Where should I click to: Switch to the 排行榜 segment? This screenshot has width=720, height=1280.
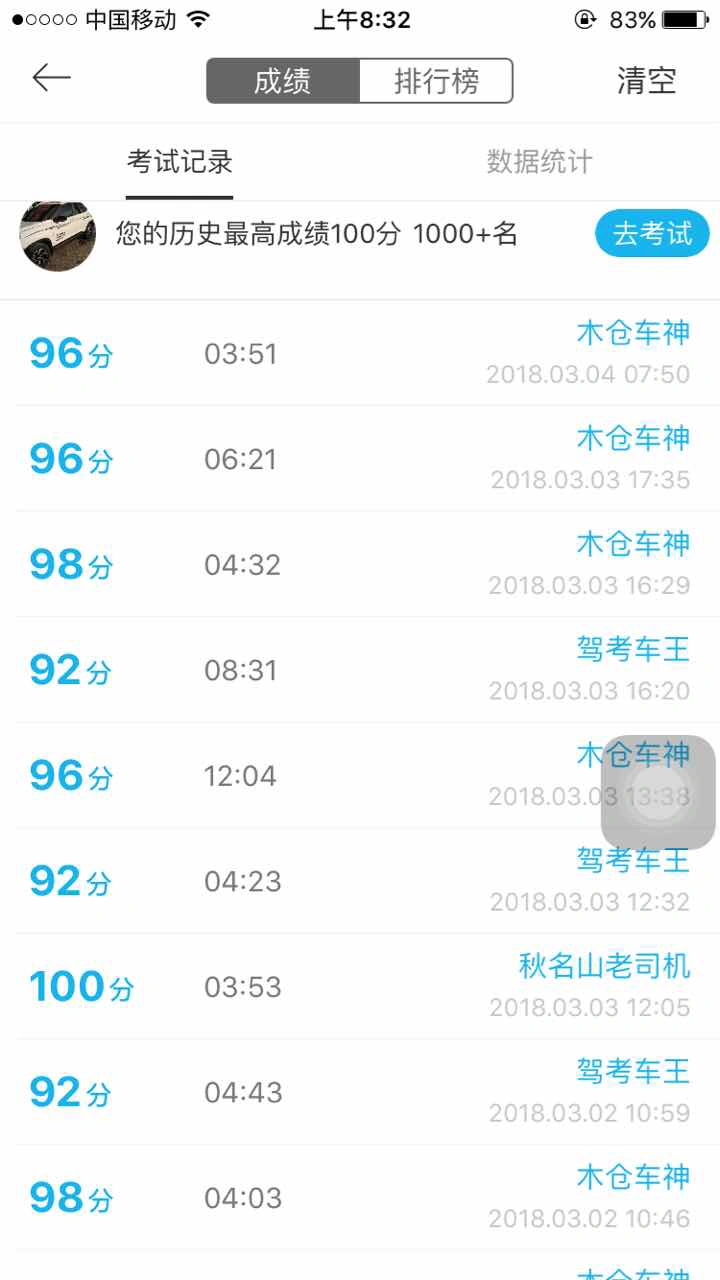coord(436,81)
